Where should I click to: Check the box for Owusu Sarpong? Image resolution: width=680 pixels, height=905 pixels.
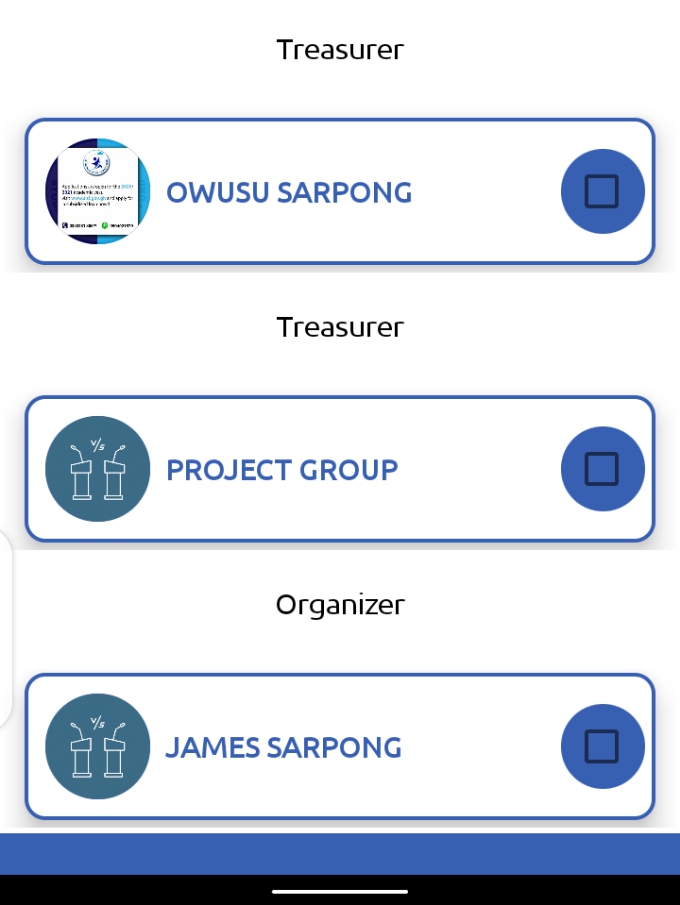coord(602,191)
